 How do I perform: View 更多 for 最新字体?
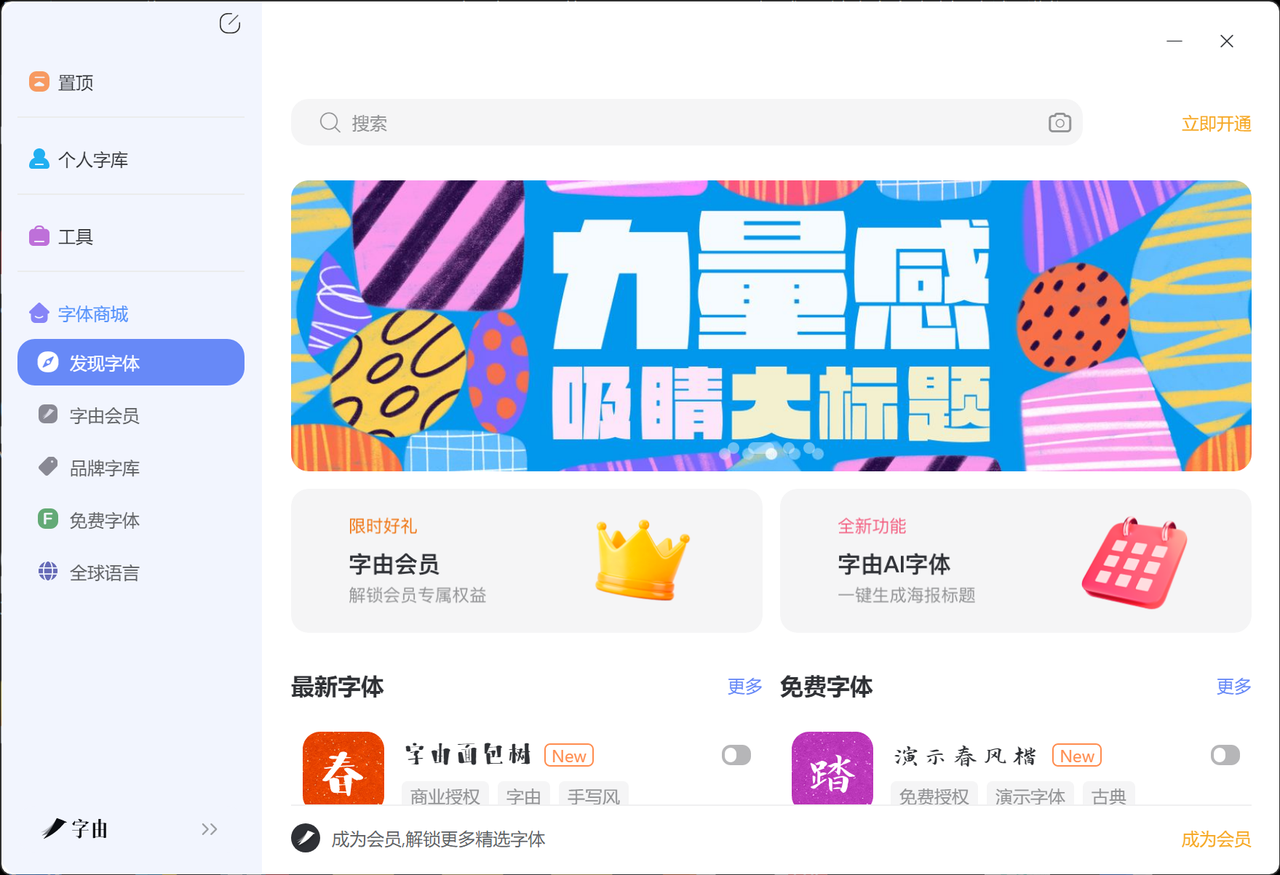tap(744, 687)
